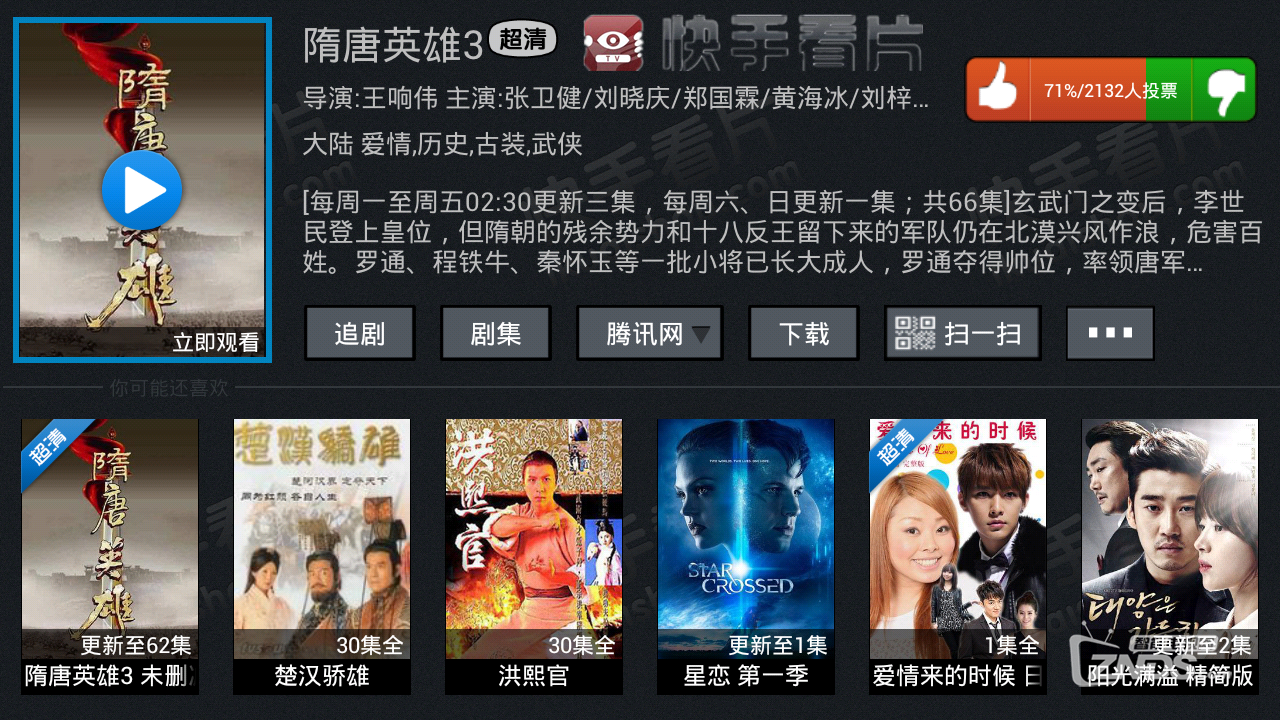Open 扫一扫 QR scan

pos(963,333)
